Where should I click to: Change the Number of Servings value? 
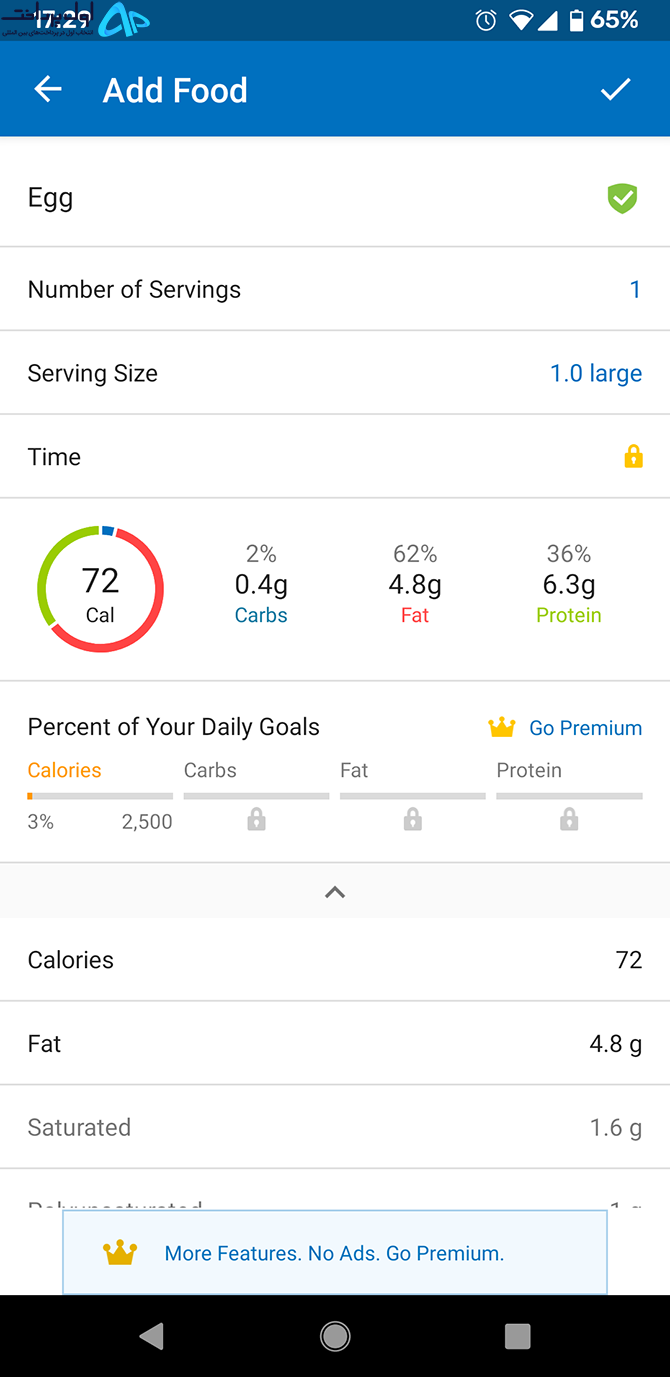pyautogui.click(x=335, y=289)
